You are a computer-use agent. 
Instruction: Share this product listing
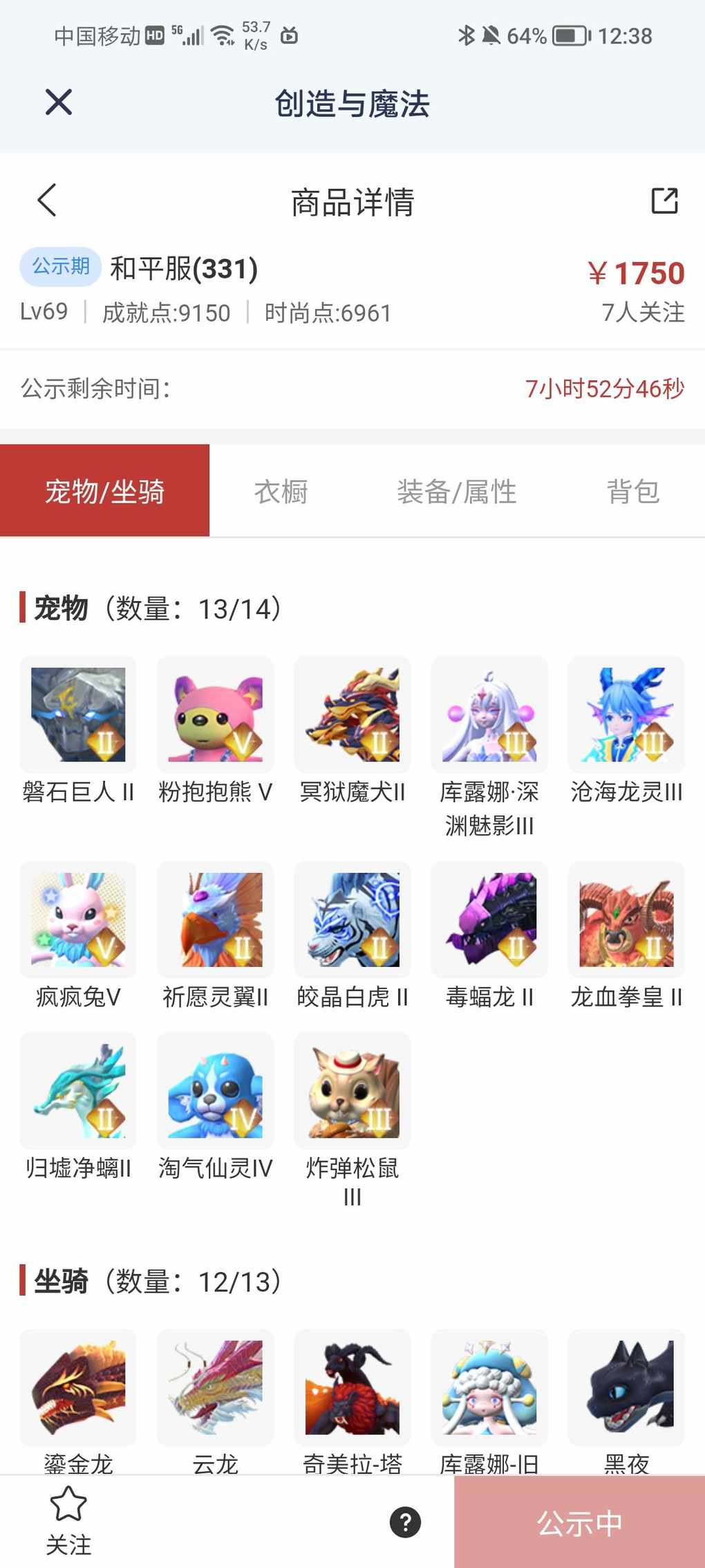coord(664,201)
